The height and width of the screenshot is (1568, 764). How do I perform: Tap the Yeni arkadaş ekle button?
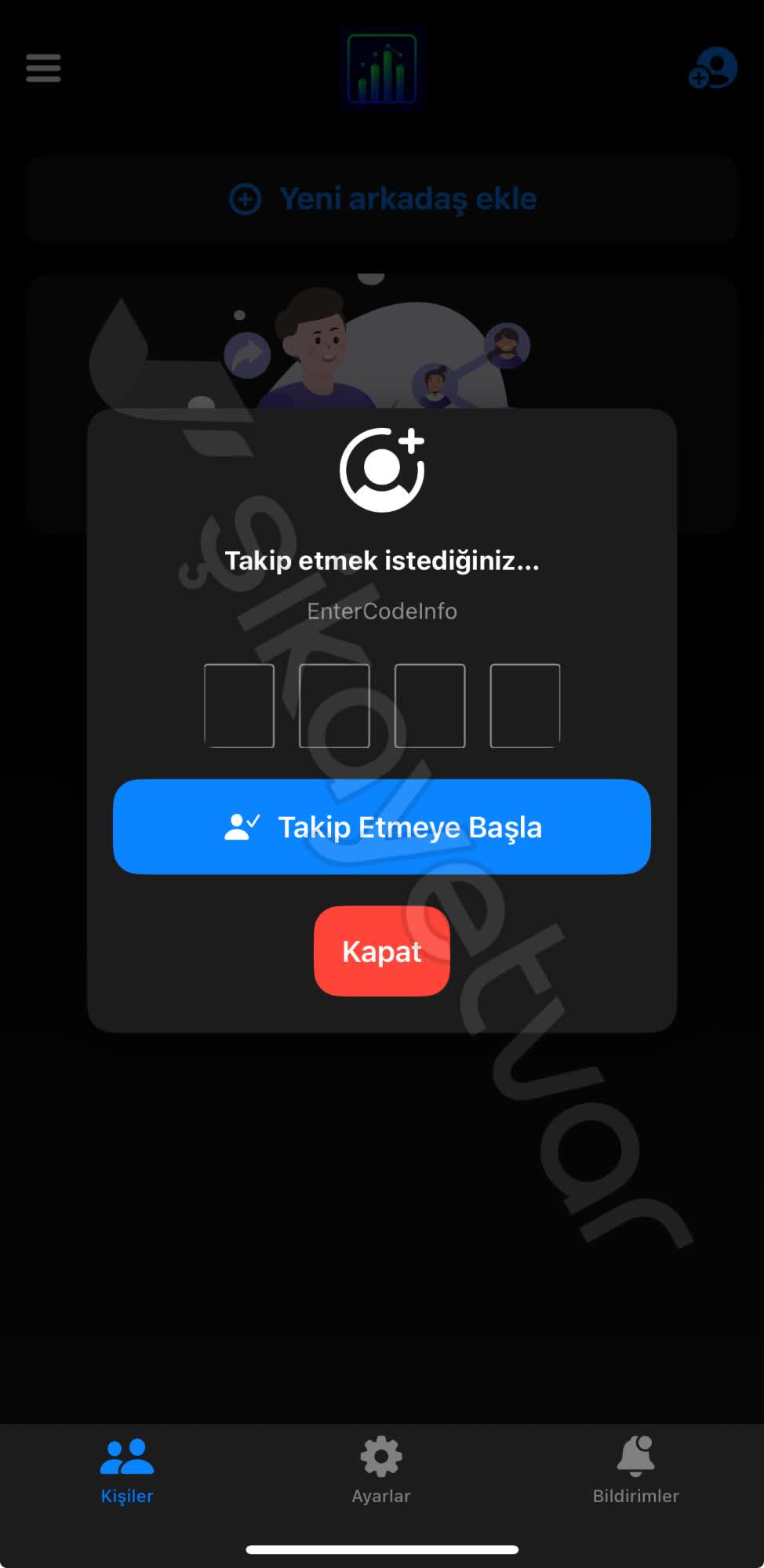point(381,199)
